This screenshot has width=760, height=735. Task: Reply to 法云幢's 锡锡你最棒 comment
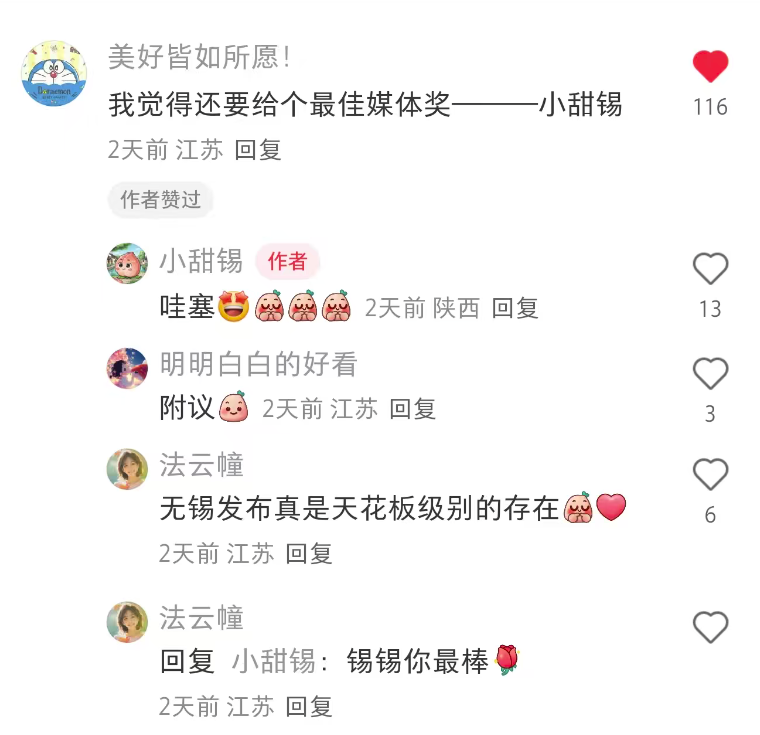pos(309,707)
